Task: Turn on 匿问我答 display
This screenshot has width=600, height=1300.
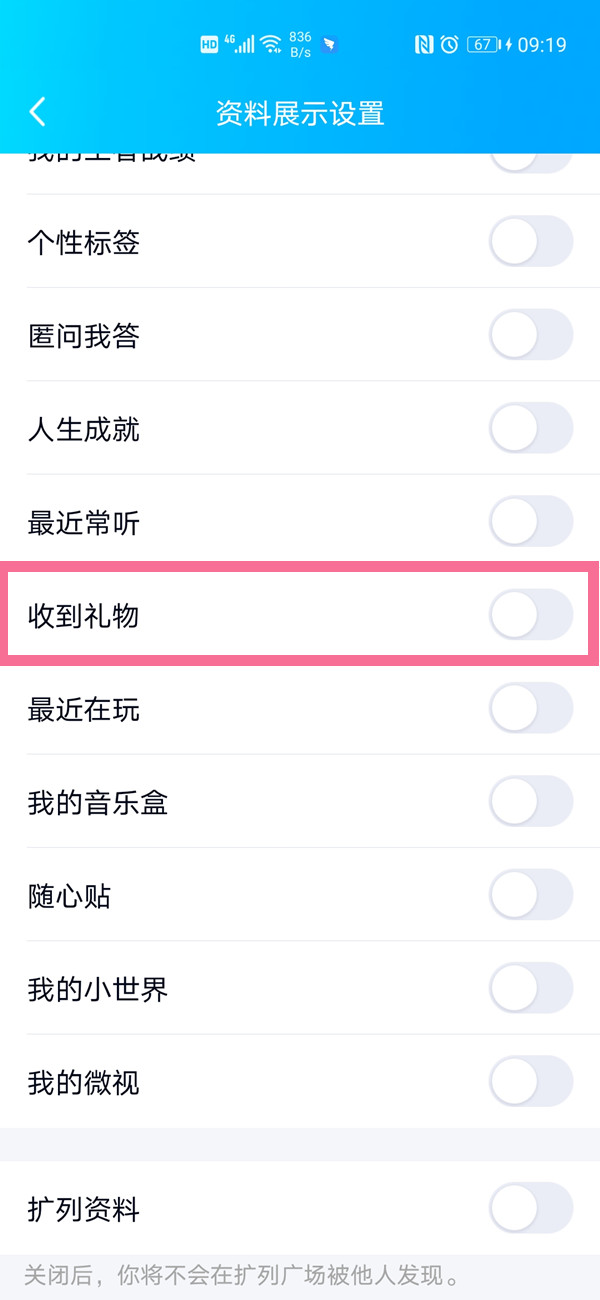Action: point(530,335)
